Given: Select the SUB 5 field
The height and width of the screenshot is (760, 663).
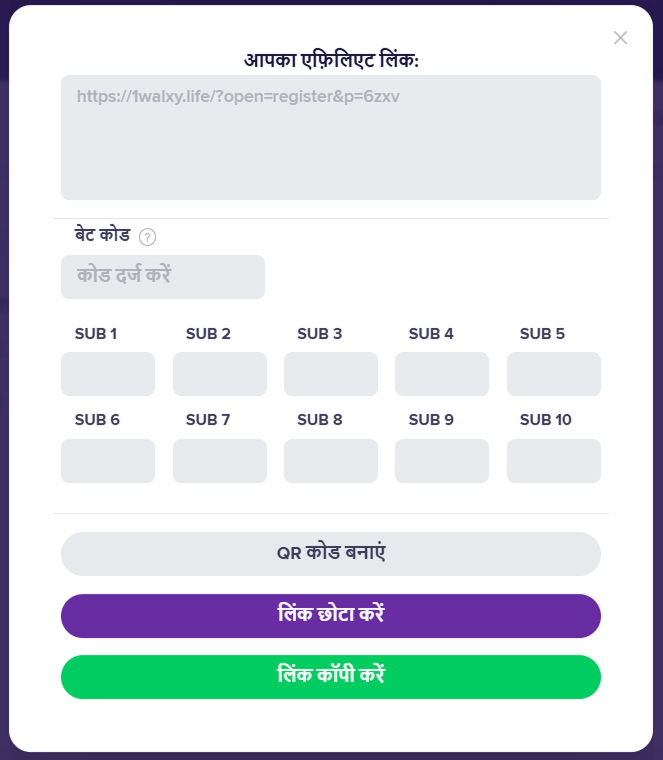Looking at the screenshot, I should coord(553,374).
